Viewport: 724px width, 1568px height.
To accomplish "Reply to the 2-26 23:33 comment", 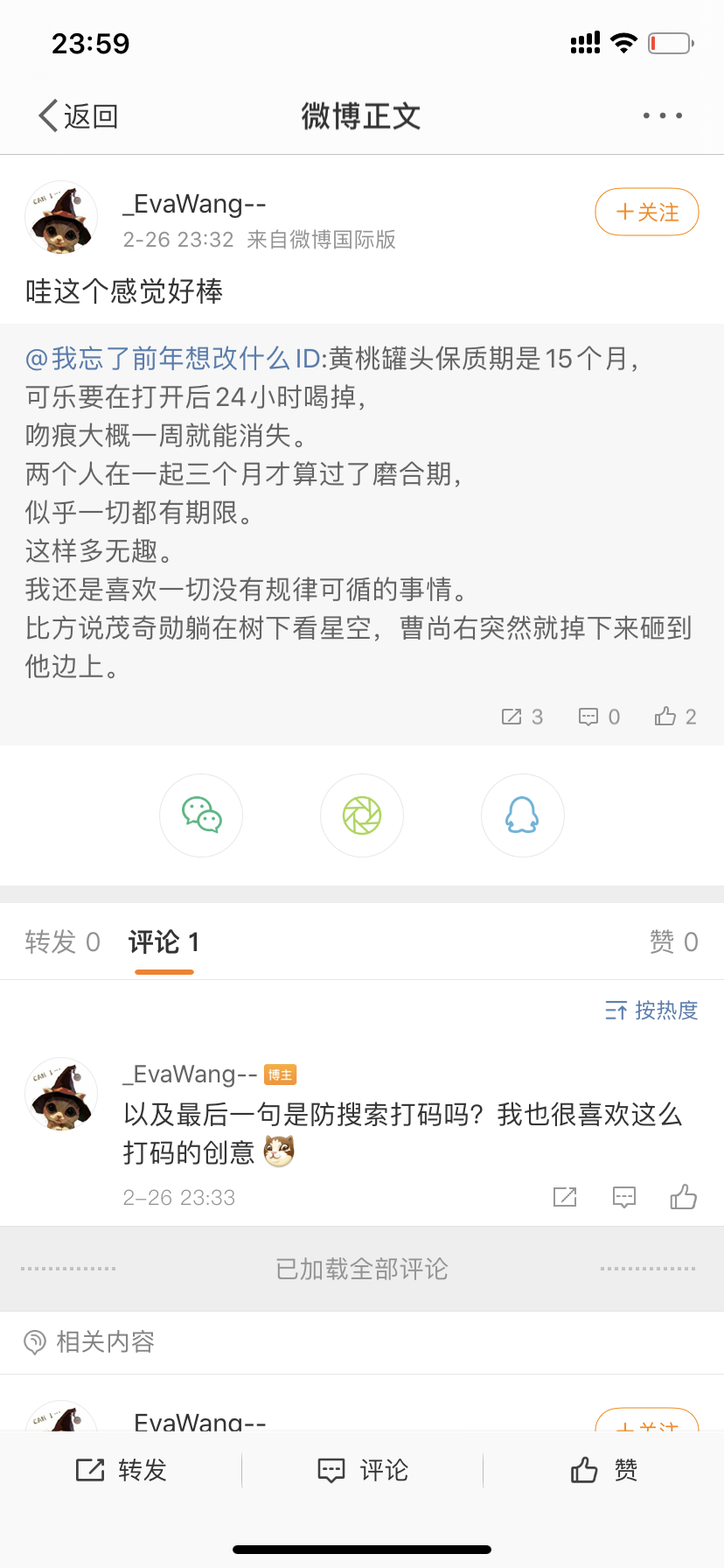I will (x=624, y=1197).
